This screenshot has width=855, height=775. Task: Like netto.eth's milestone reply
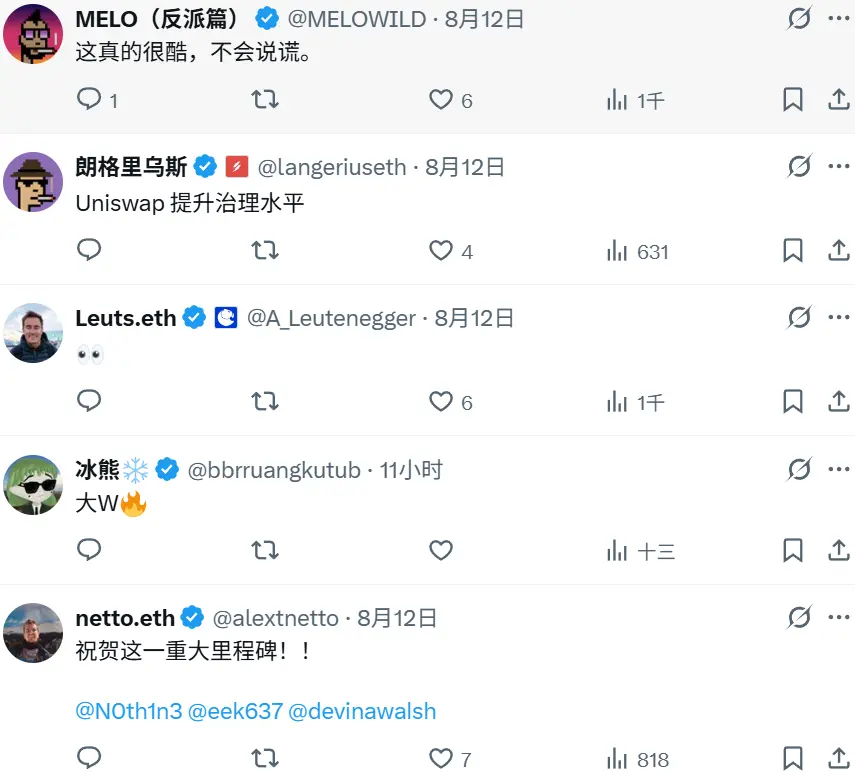(441, 758)
